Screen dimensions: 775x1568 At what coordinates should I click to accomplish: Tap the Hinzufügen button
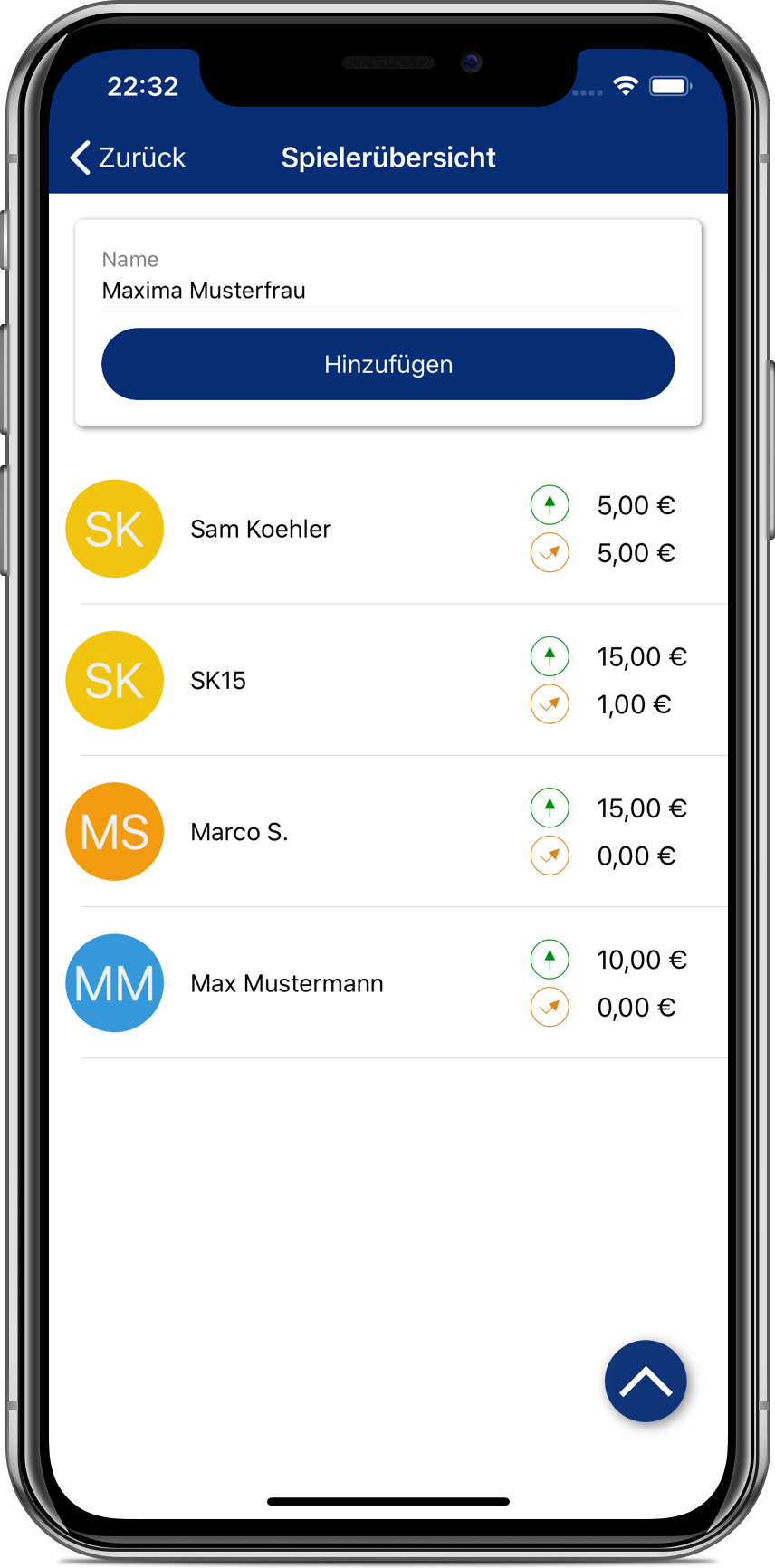point(387,364)
